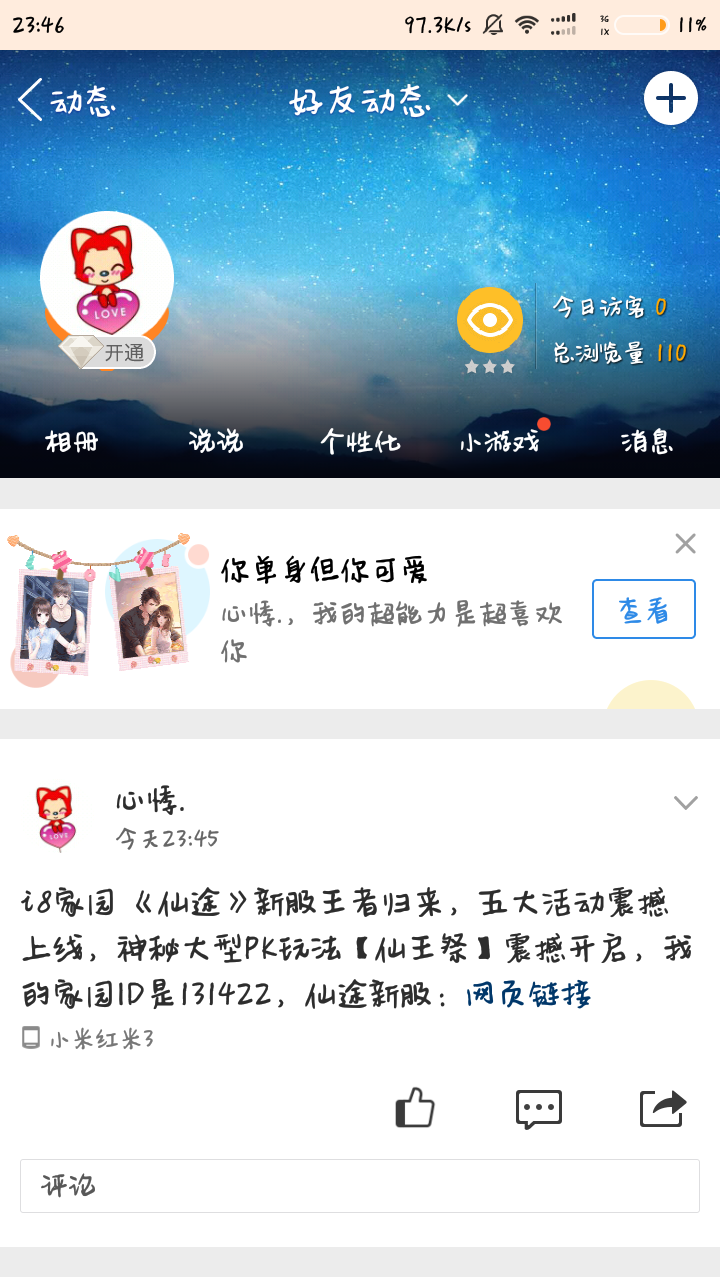Tap the plus icon to create post

tap(670, 98)
